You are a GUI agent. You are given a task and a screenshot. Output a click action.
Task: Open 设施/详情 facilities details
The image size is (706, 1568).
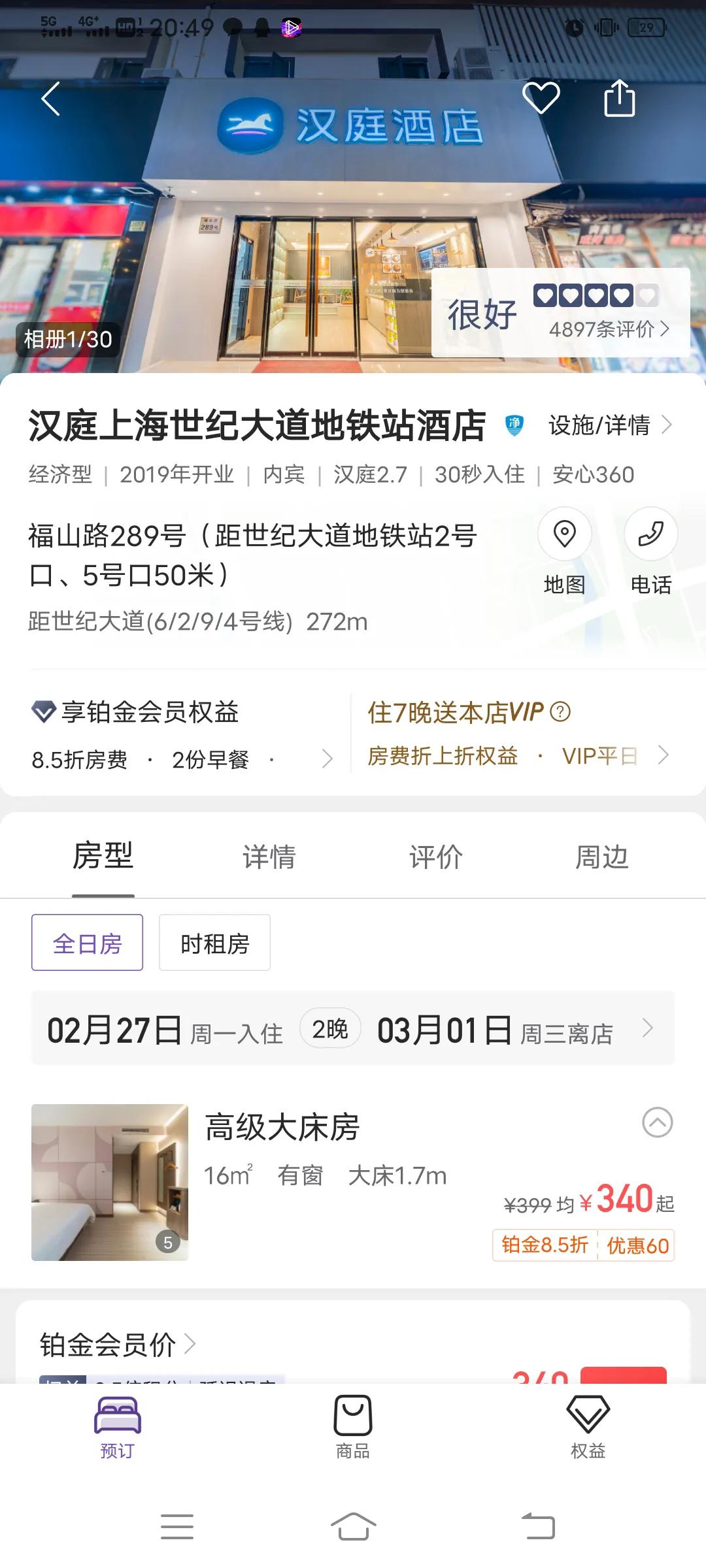pyautogui.click(x=599, y=425)
